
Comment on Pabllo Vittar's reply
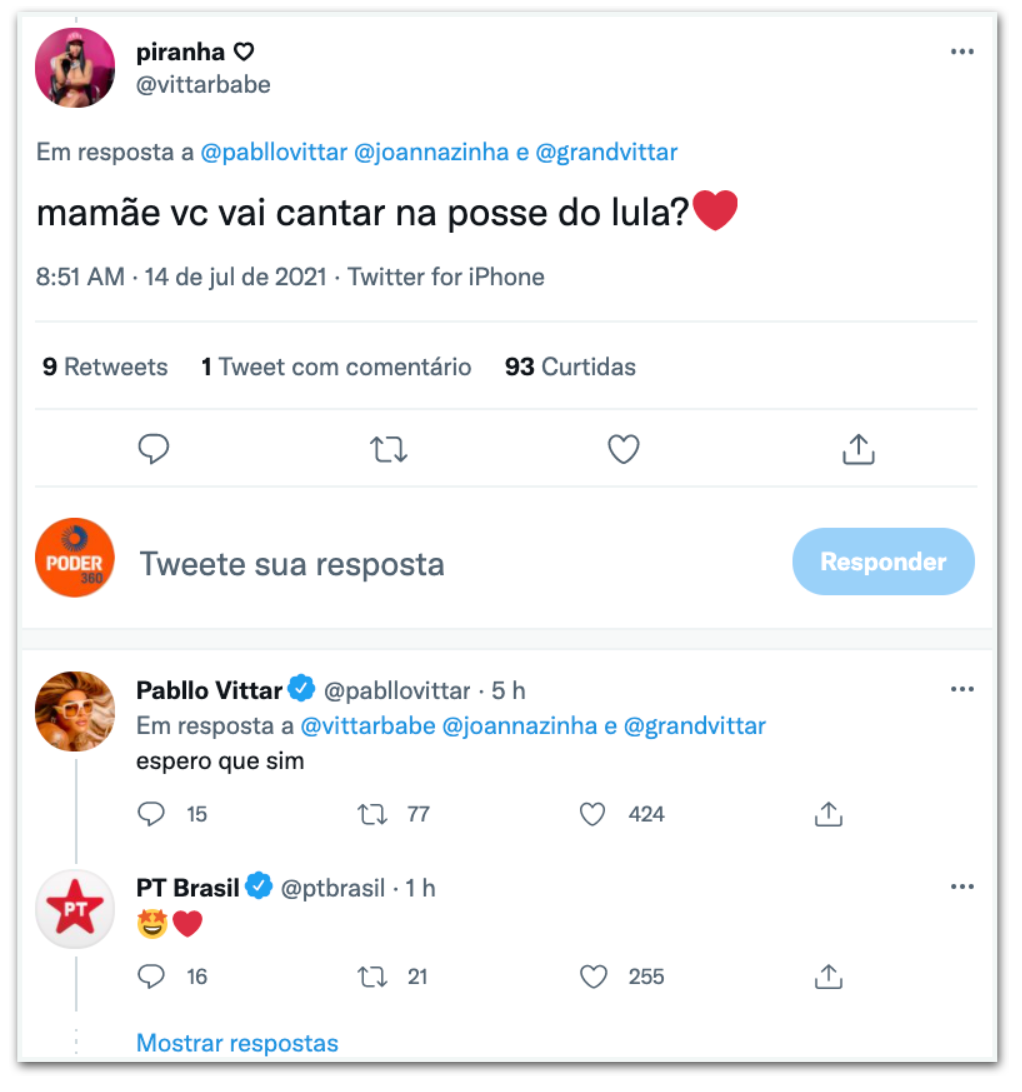151,814
